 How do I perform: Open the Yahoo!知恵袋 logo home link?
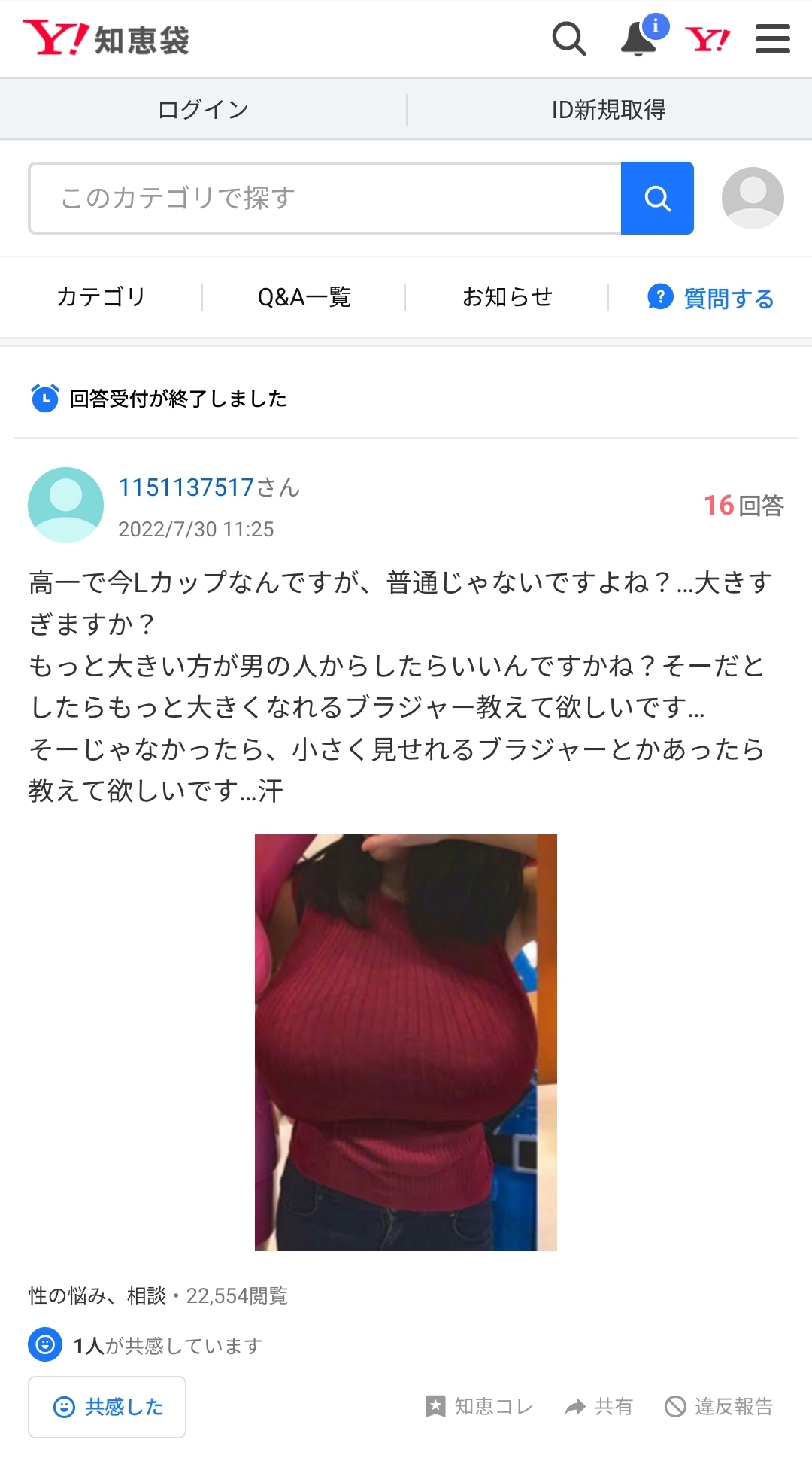[105, 39]
